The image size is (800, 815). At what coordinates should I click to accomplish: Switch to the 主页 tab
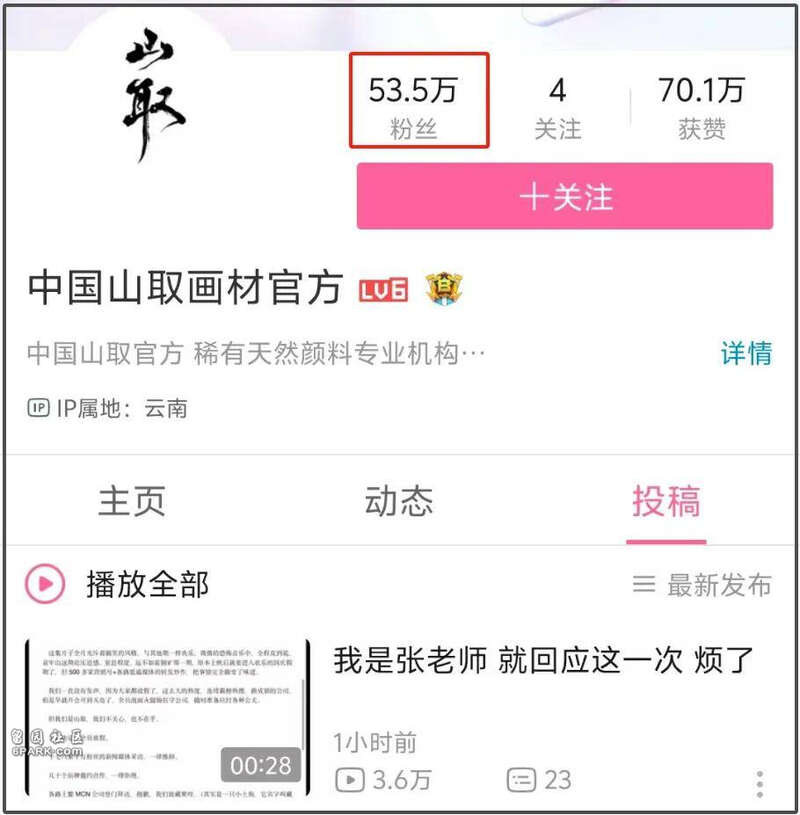point(131,501)
